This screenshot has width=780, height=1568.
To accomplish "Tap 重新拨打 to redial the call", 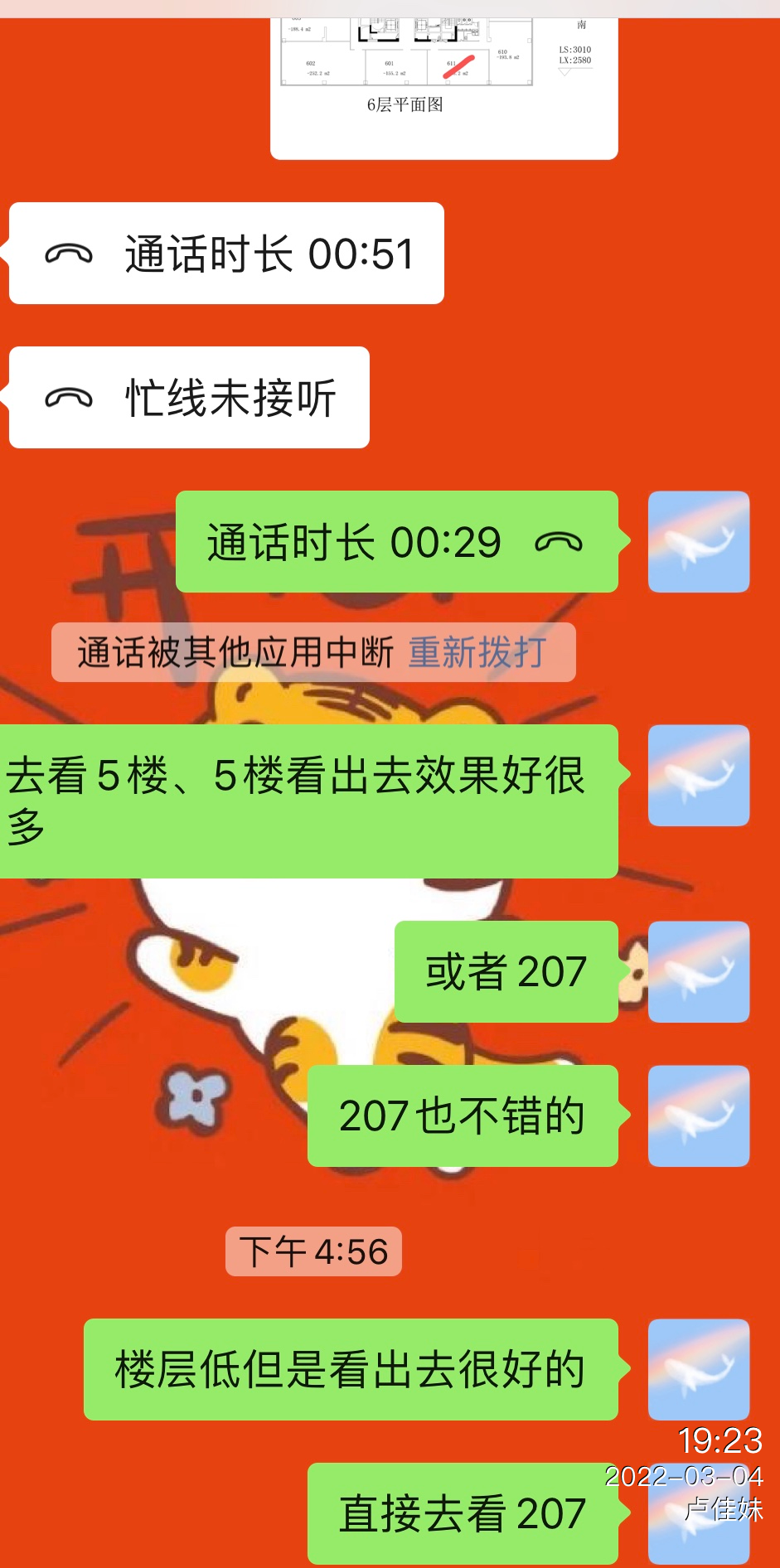I will [477, 653].
